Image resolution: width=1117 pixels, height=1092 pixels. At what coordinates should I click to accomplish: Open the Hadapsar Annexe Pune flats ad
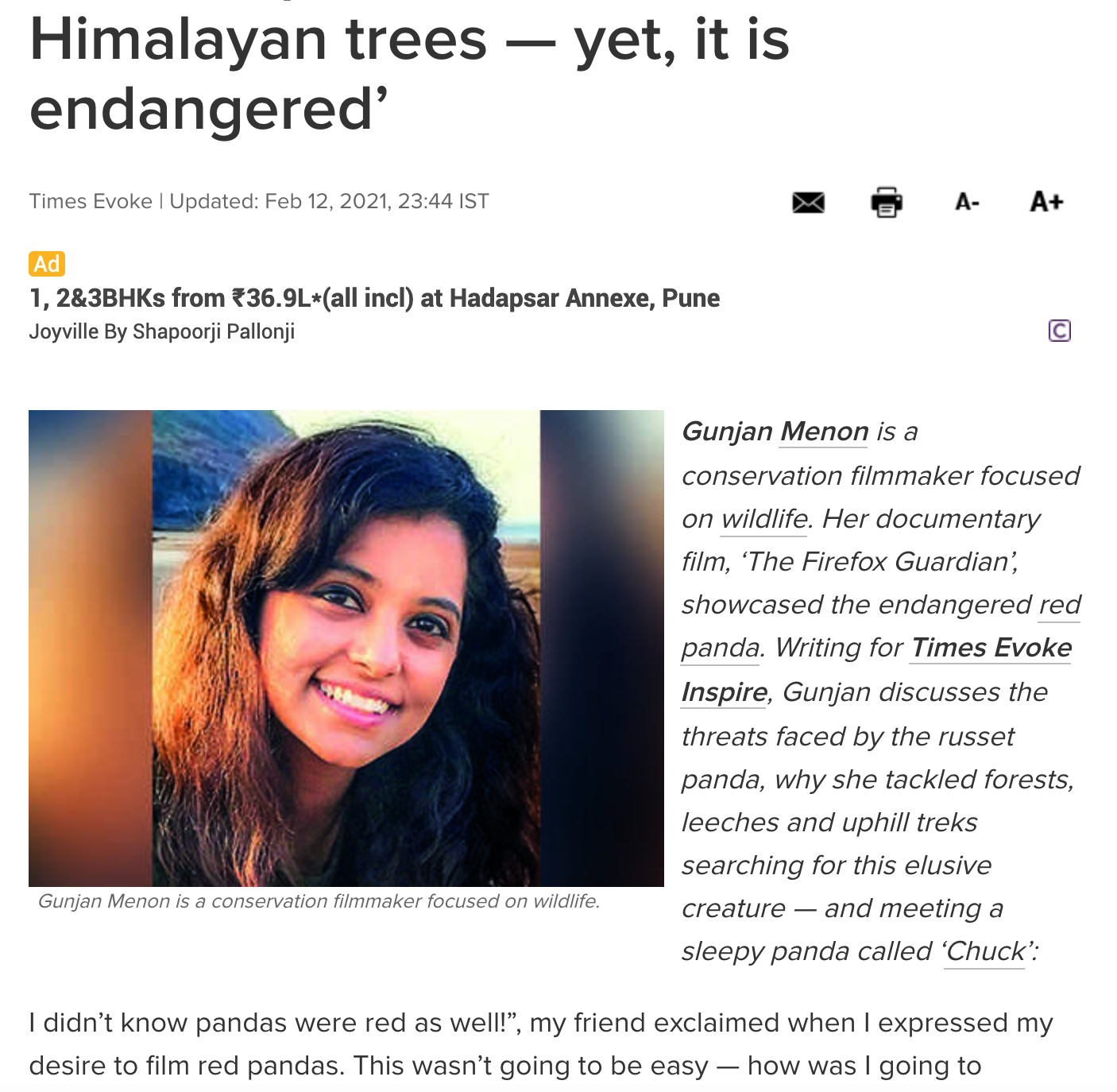[x=374, y=298]
